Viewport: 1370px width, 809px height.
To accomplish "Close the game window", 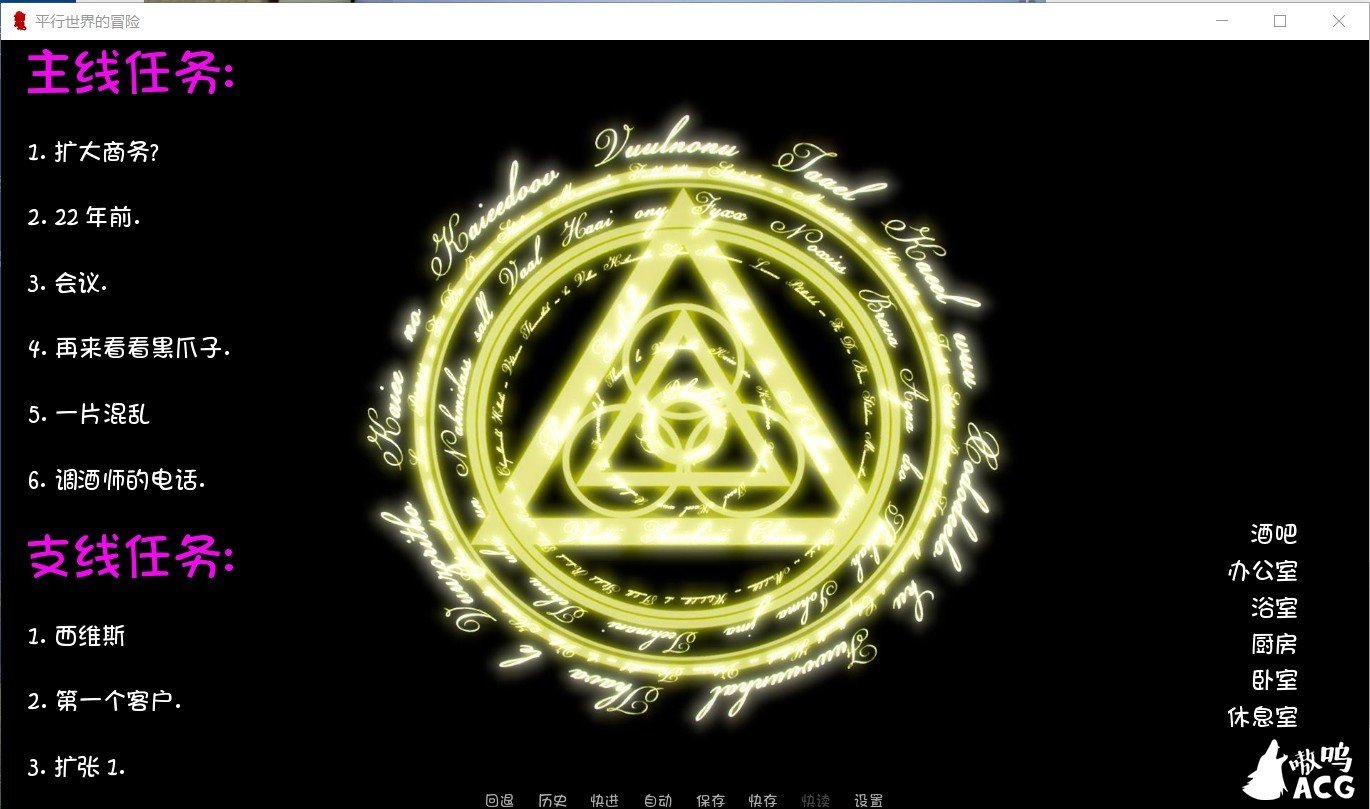I will (1338, 21).
